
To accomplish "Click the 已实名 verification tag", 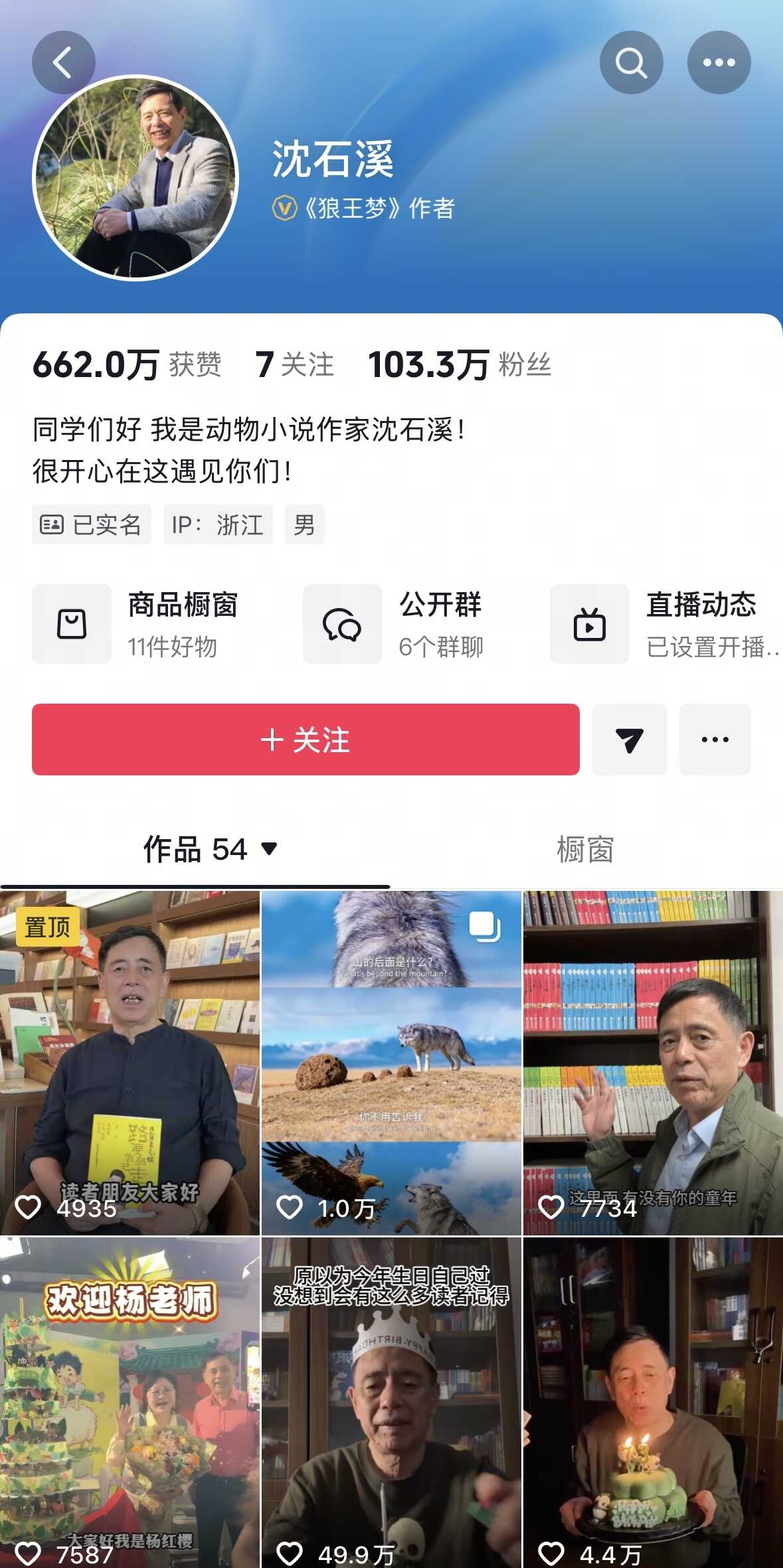I will [91, 524].
